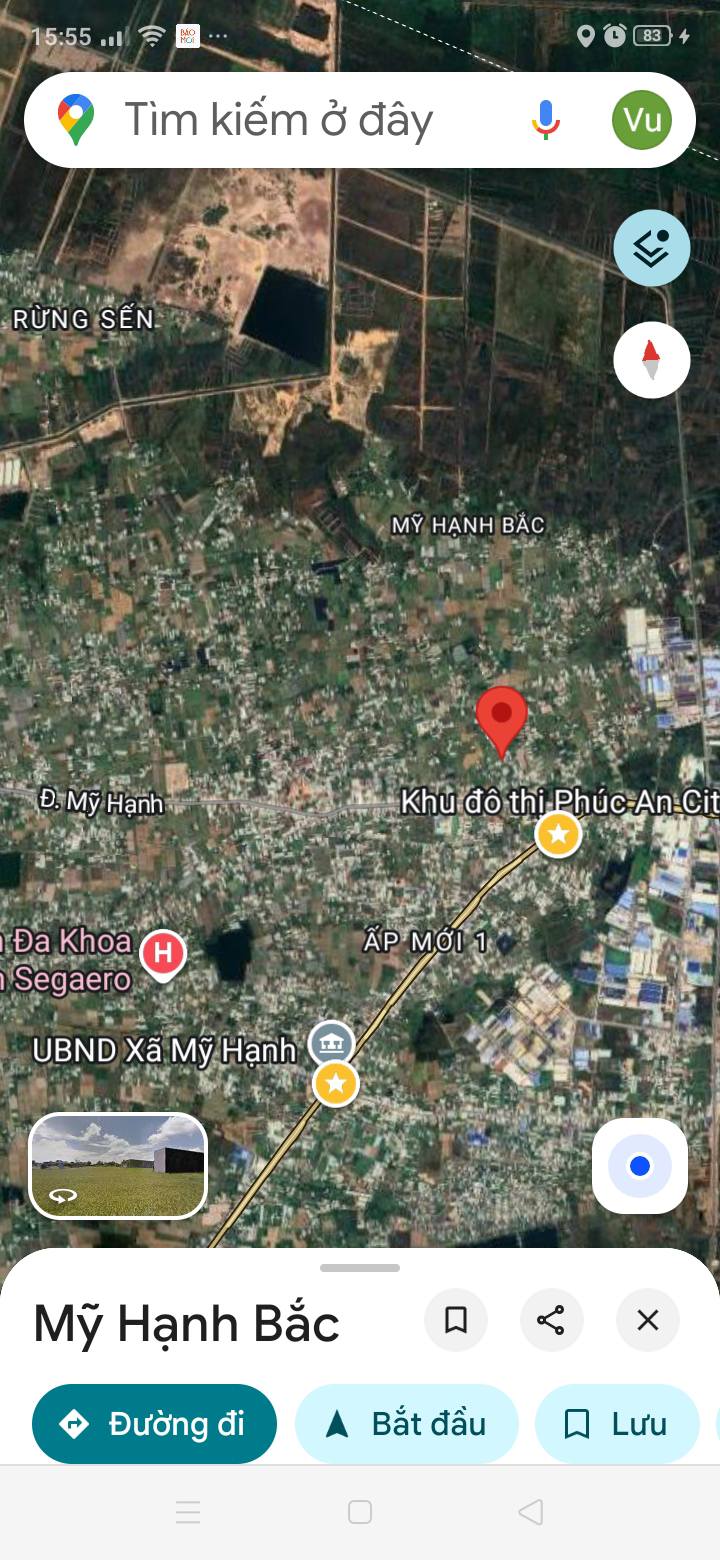Open the Vu account avatar
The height and width of the screenshot is (1560, 720).
641,120
